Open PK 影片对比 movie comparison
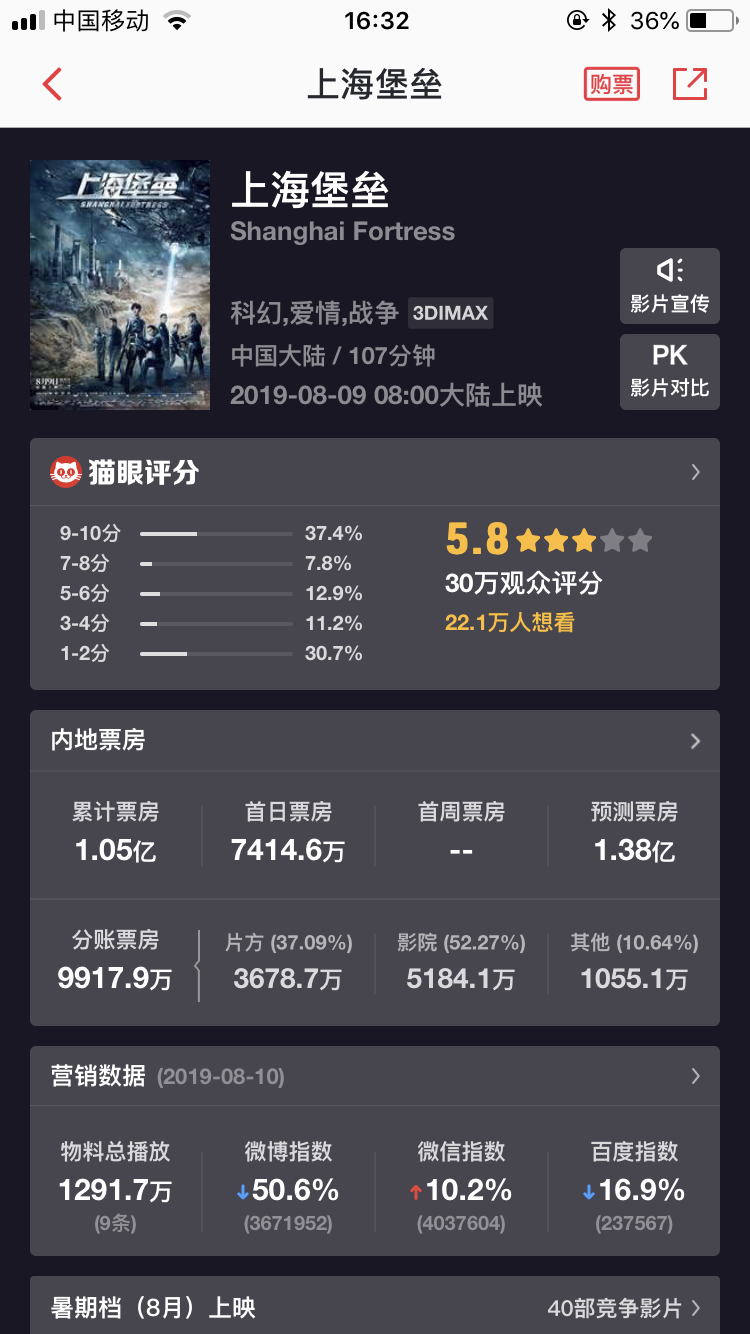This screenshot has height=1334, width=750. click(669, 371)
